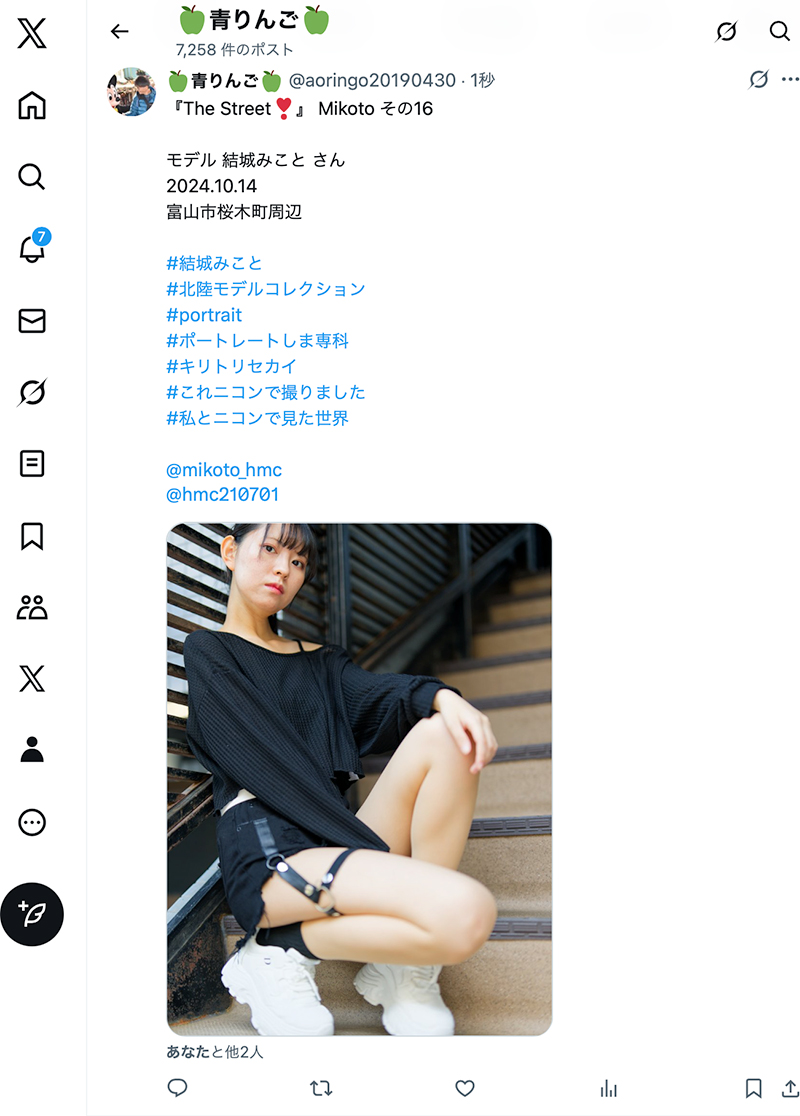Open search from the top bar

click(780, 31)
